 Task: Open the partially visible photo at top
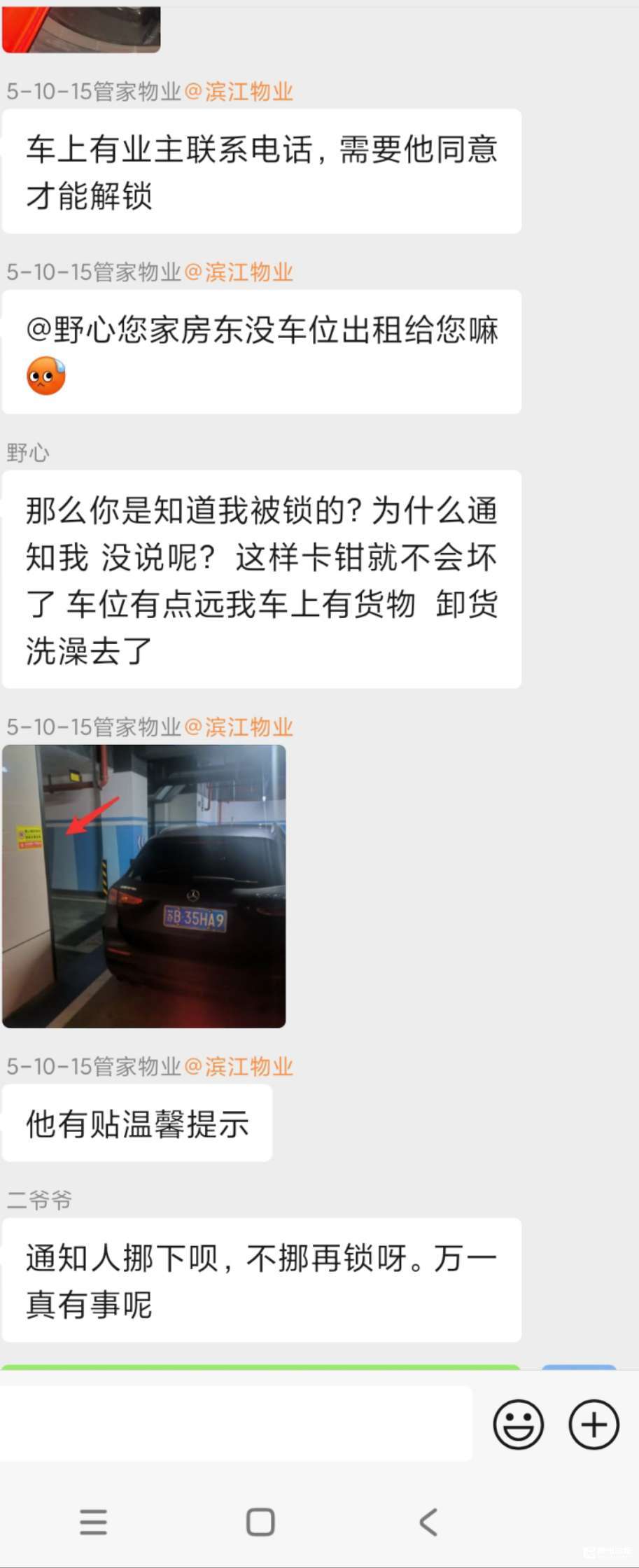tap(81, 29)
